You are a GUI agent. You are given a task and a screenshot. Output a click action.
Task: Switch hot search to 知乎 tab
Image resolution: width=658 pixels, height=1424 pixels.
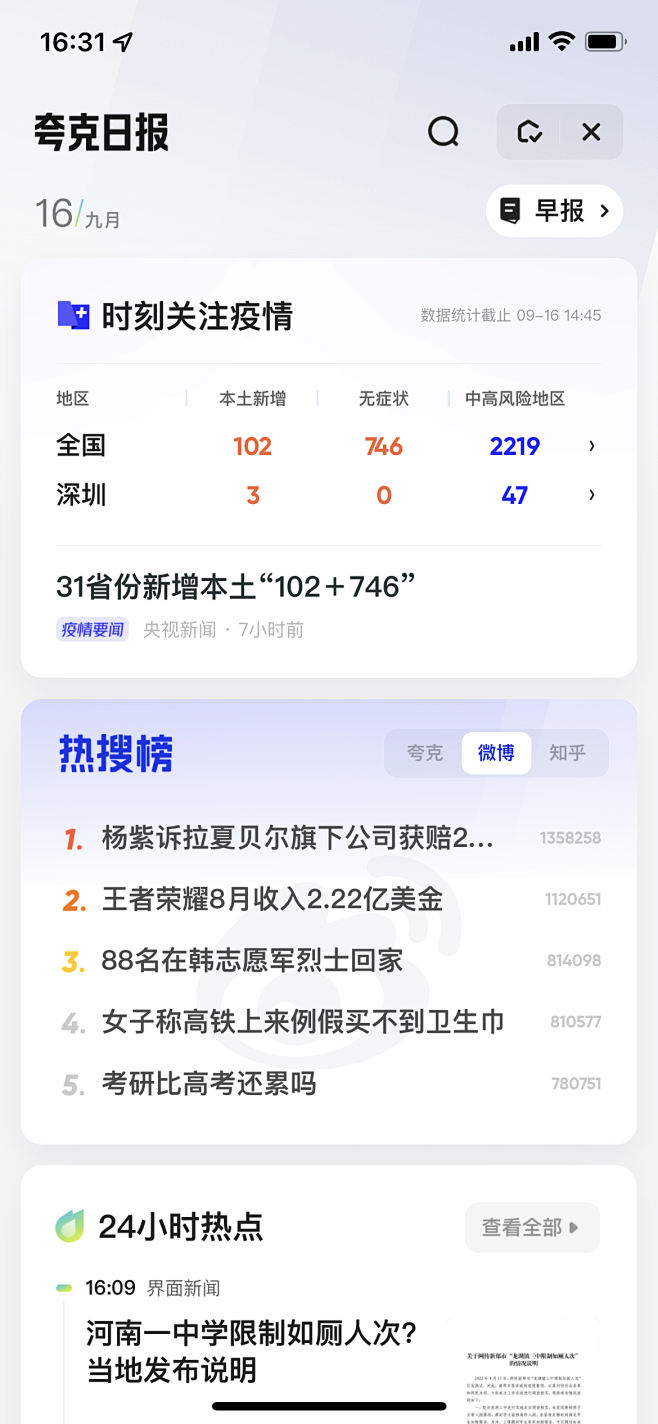567,753
